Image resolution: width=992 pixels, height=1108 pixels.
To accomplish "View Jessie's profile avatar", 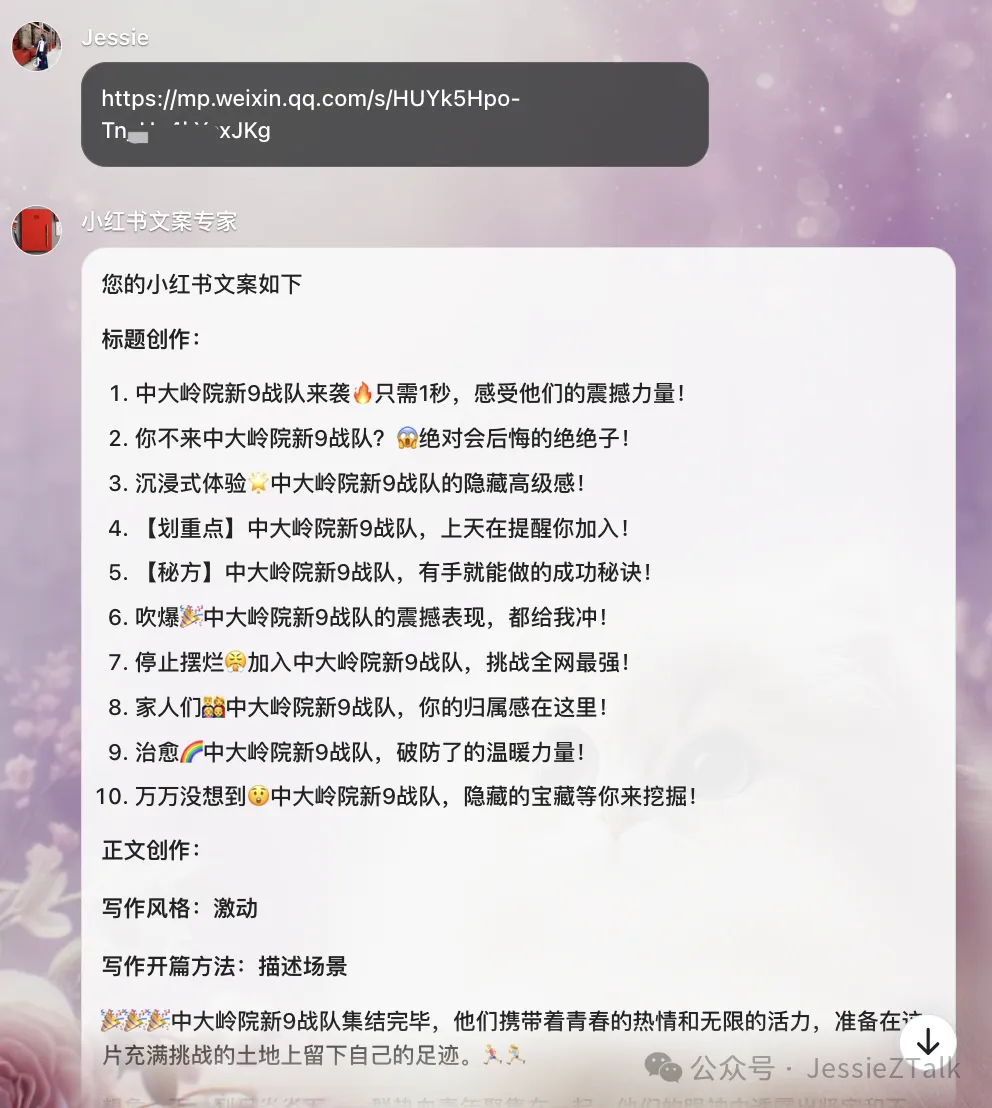I will pos(36,45).
